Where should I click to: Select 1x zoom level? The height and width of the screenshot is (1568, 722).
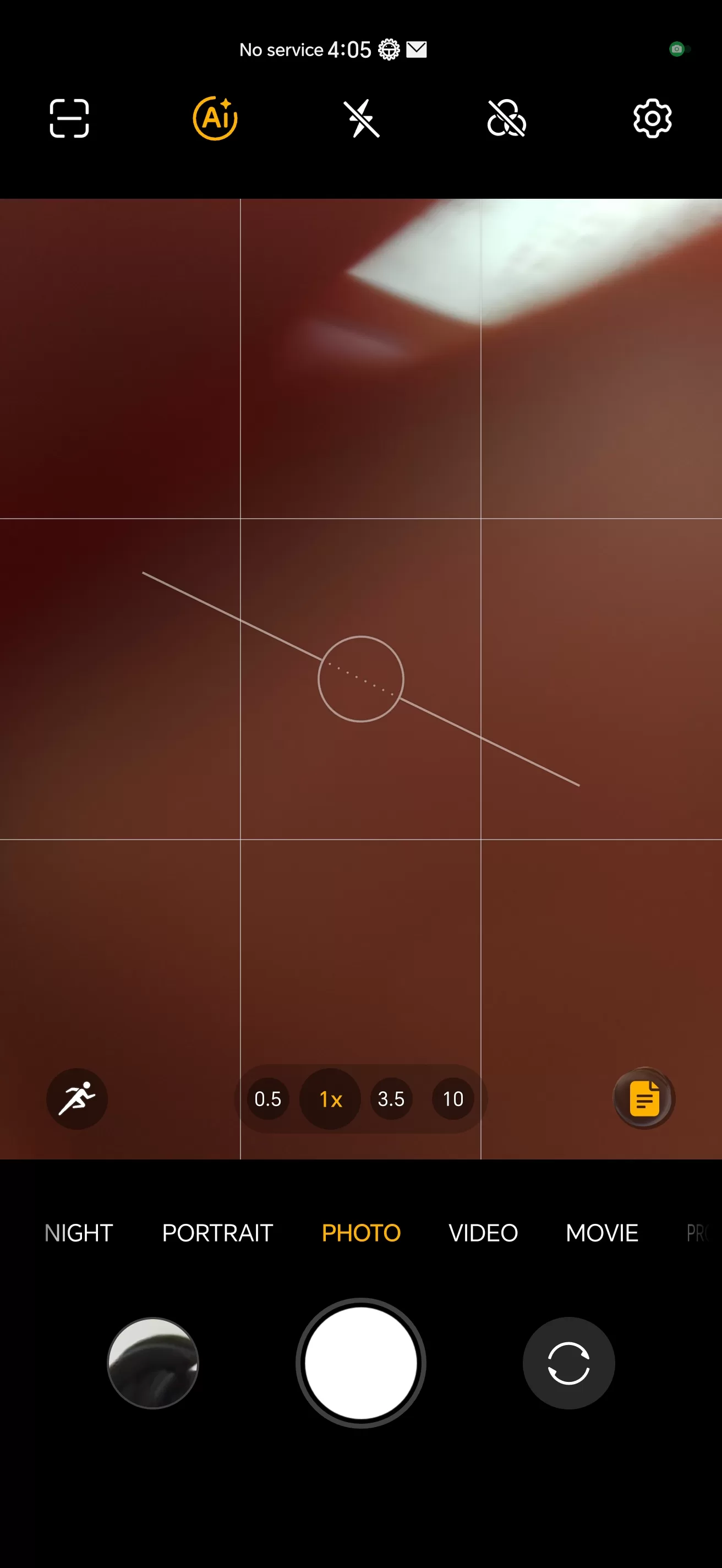click(330, 1099)
